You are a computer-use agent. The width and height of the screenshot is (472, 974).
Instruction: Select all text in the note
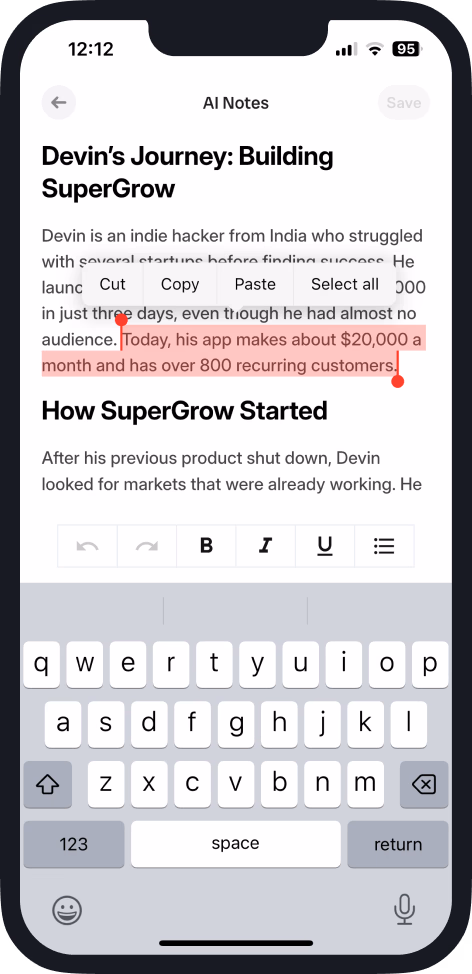pyautogui.click(x=345, y=284)
